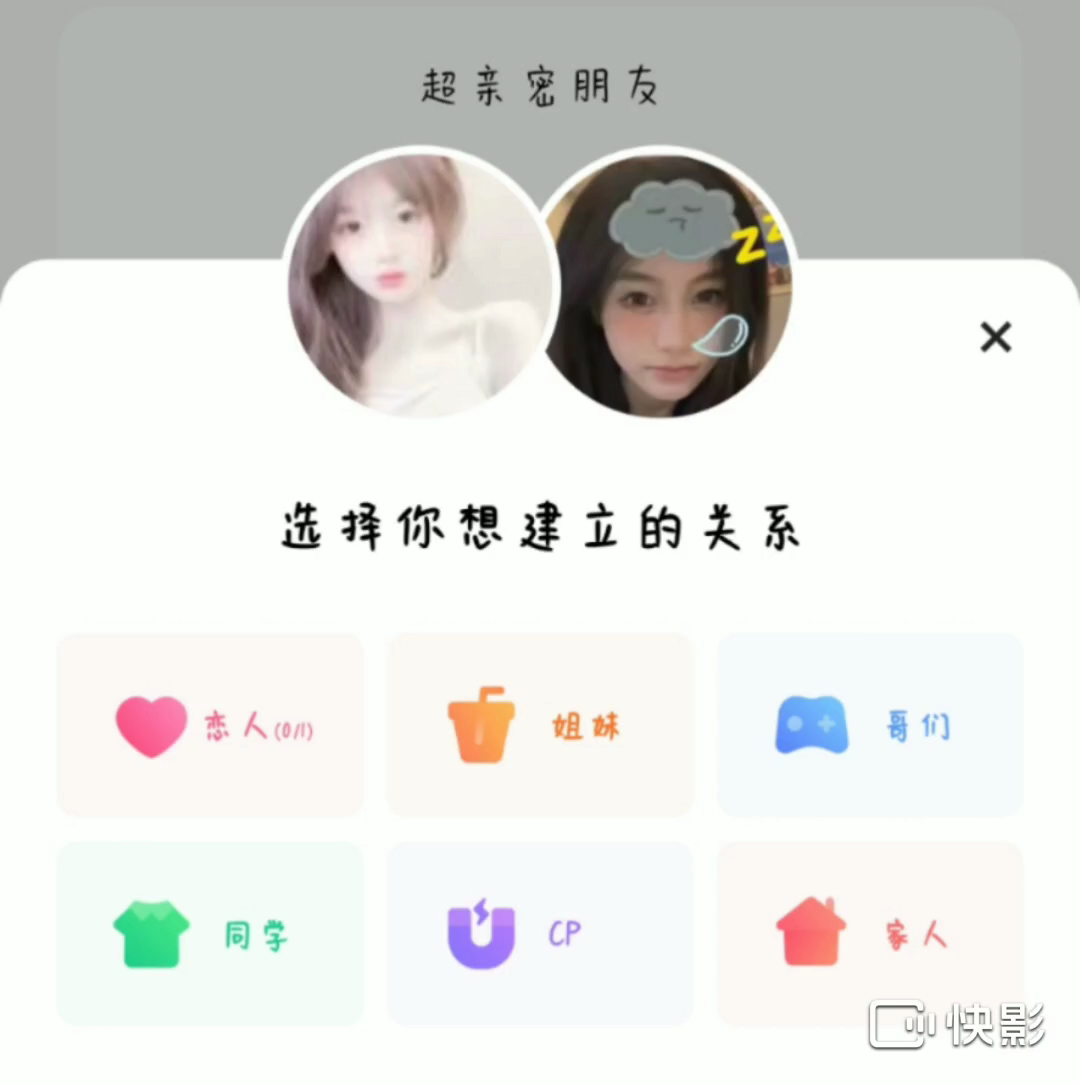Tap the 家人 relationship card
The width and height of the screenshot is (1080, 1084).
pyautogui.click(x=869, y=933)
